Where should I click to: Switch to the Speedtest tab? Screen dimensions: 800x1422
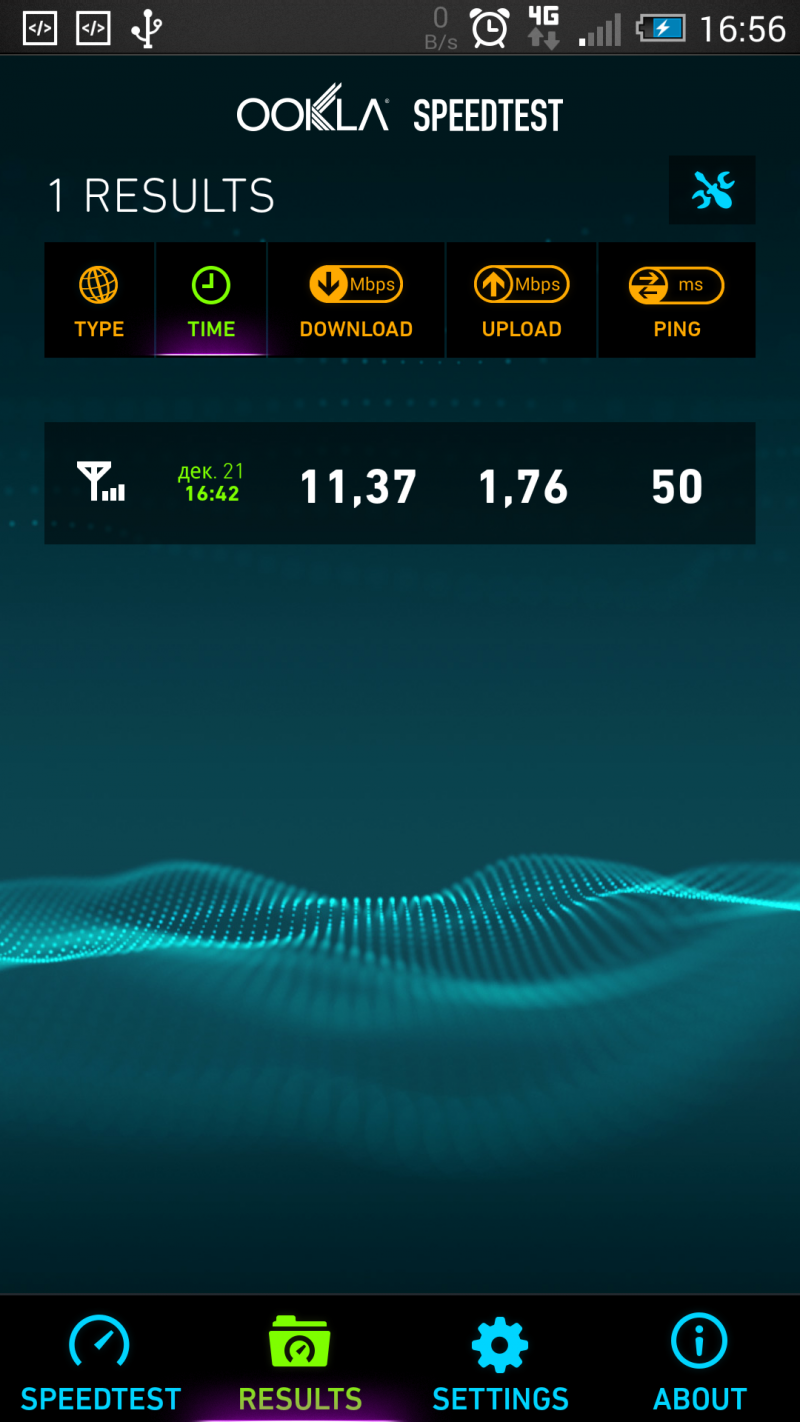pyautogui.click(x=100, y=1360)
